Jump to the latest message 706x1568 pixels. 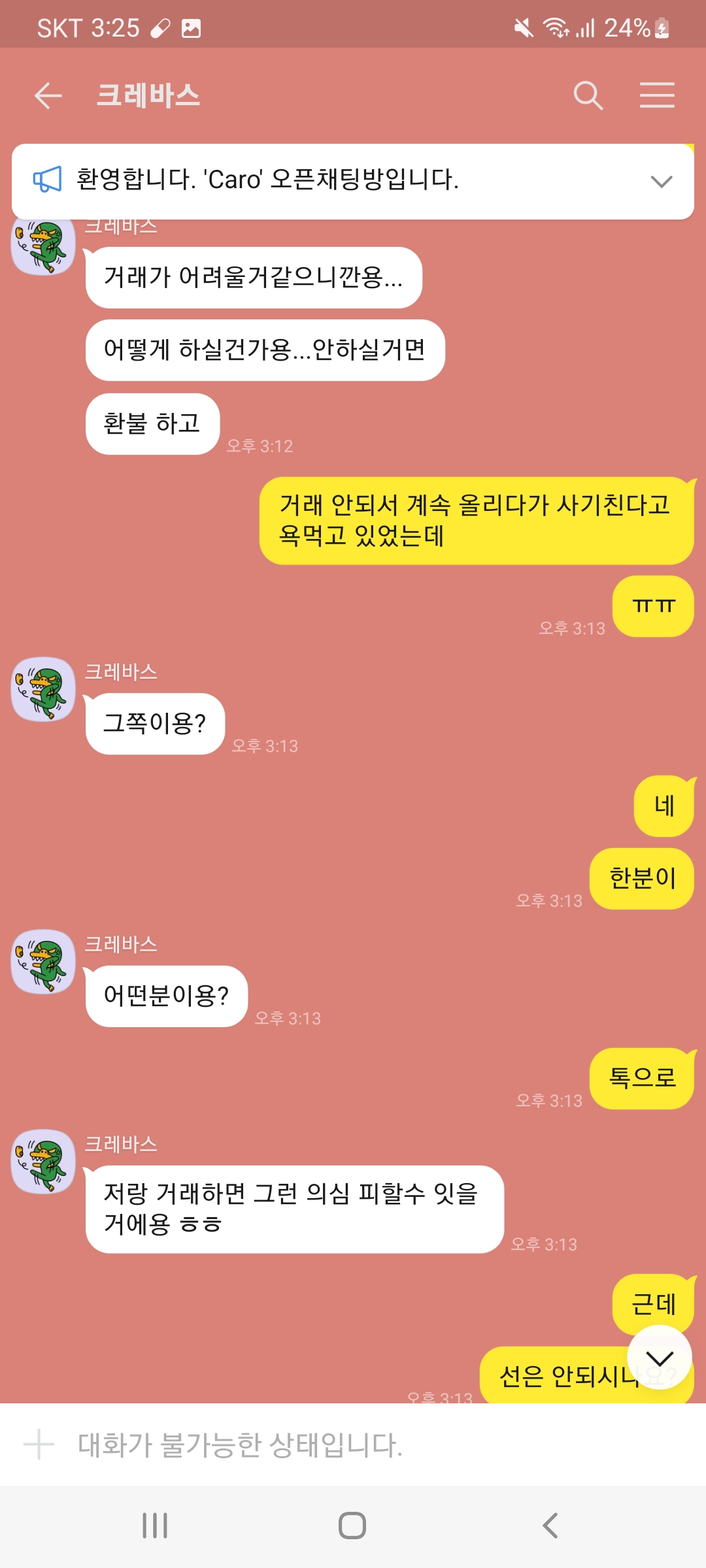pyautogui.click(x=659, y=1359)
